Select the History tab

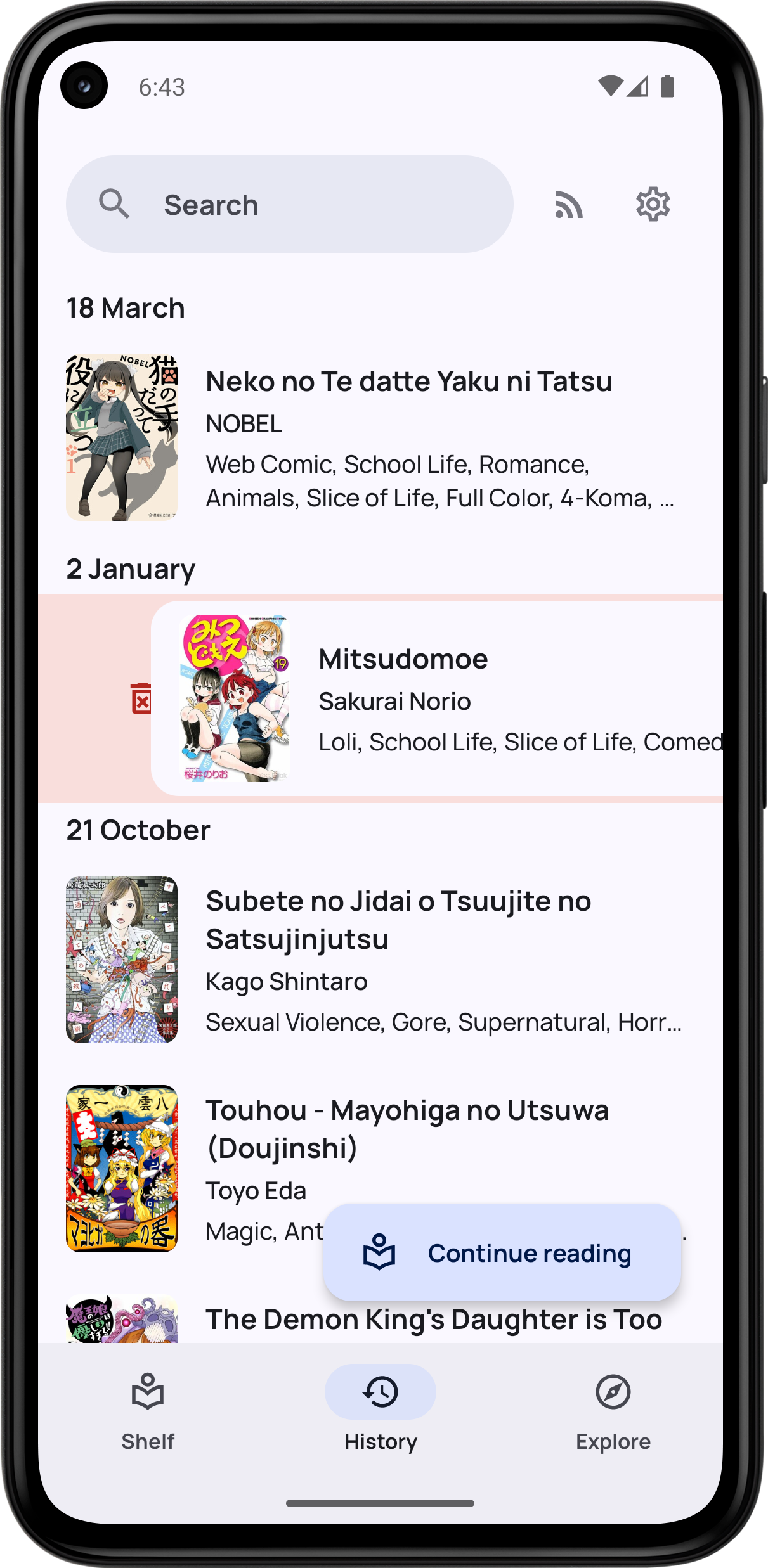[x=381, y=1408]
